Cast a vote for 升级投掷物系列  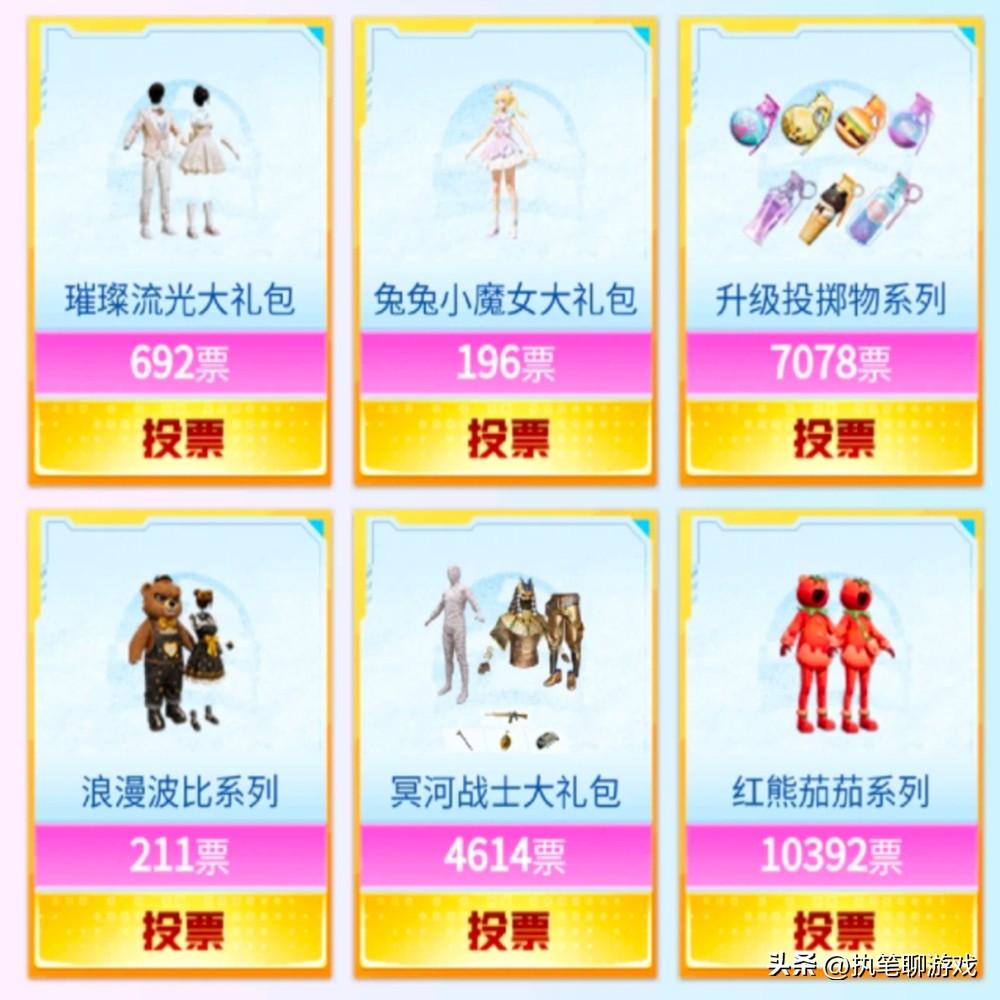pos(832,438)
